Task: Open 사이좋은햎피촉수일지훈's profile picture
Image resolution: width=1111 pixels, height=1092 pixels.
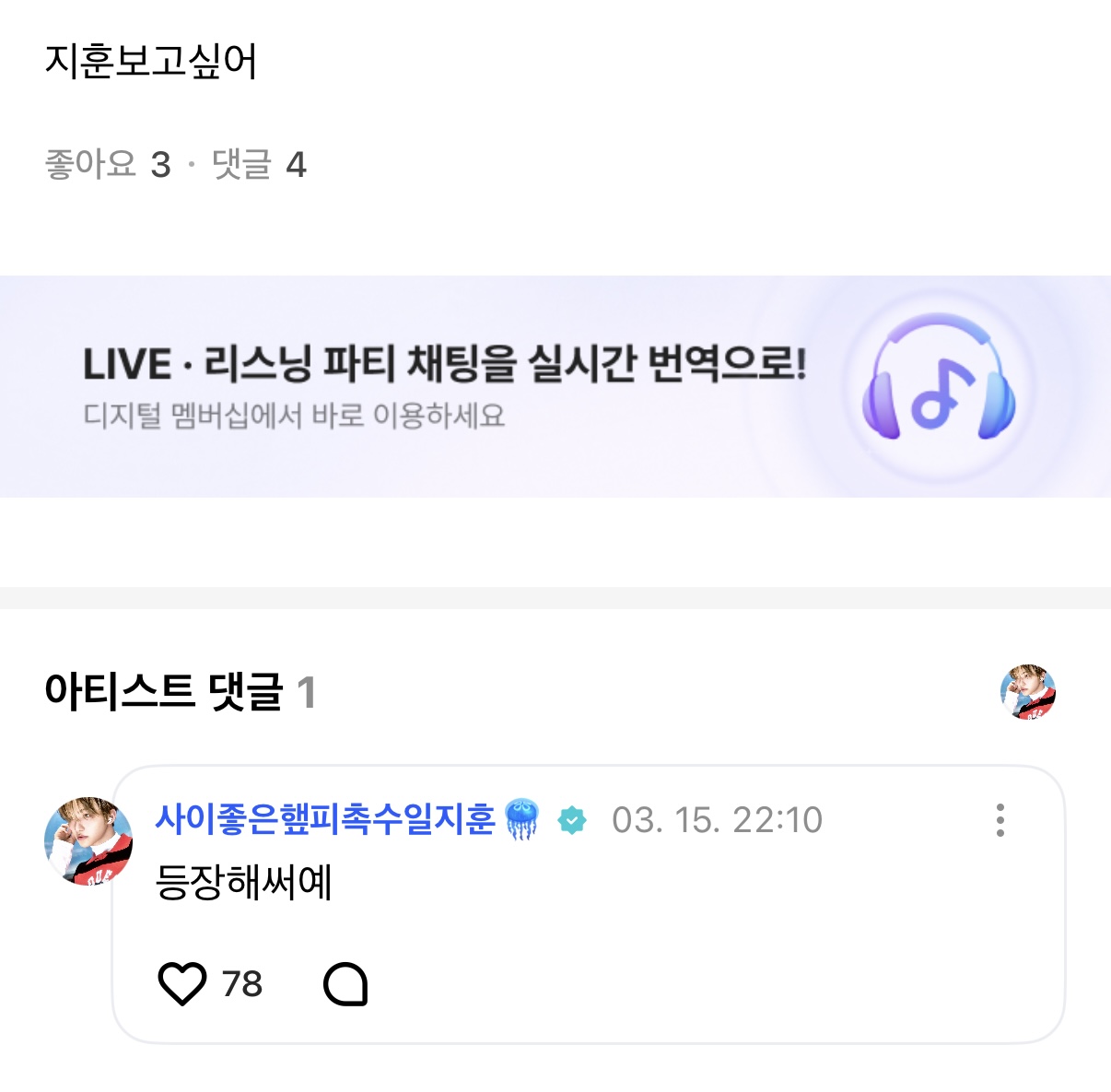Action: [88, 841]
